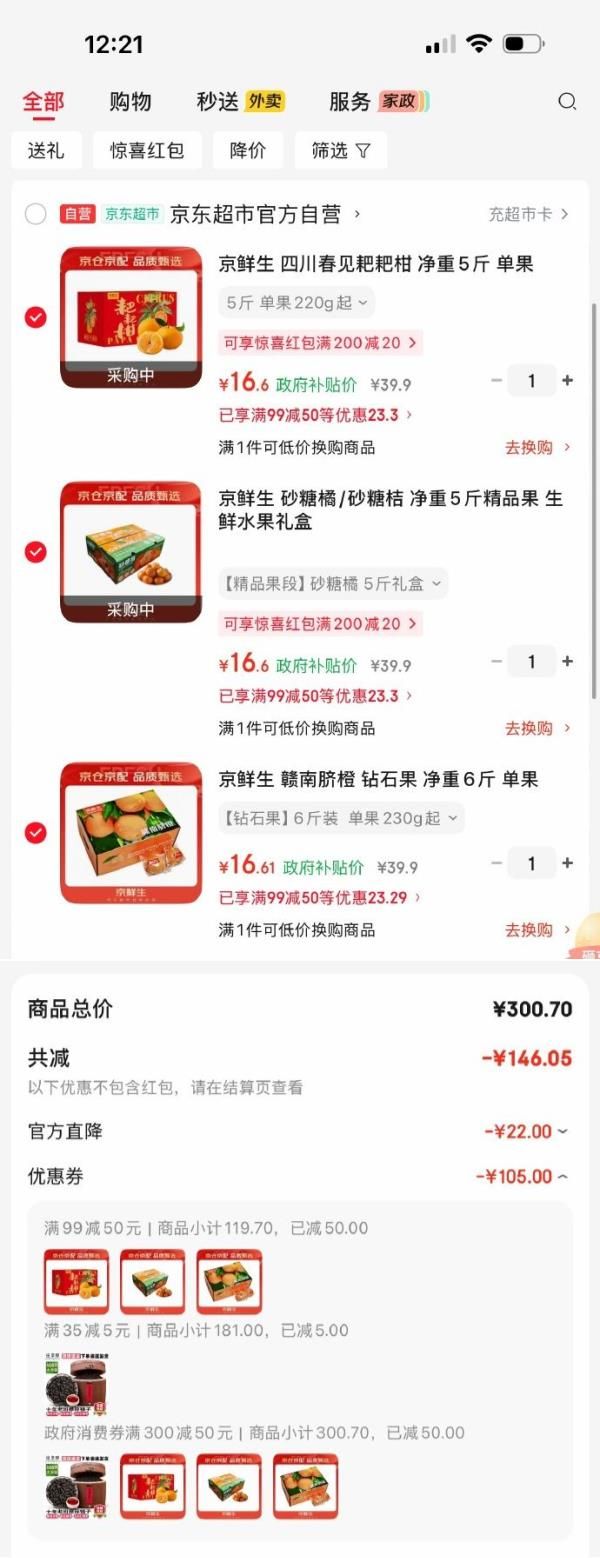
Task: Select the 送礼 filter chip
Action: click(x=46, y=150)
